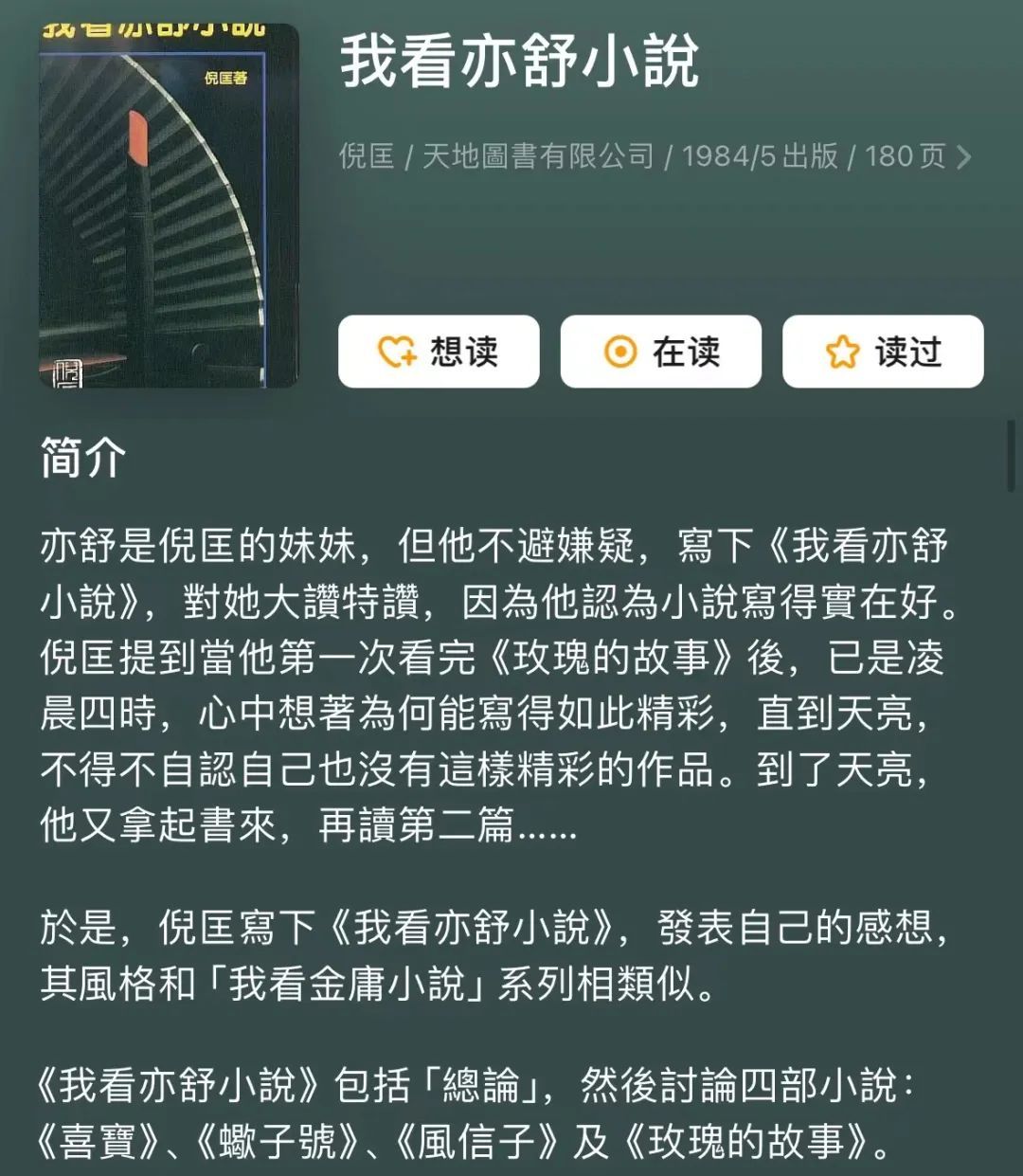View the book cover image
The height and width of the screenshot is (1176, 1023).
(169, 206)
